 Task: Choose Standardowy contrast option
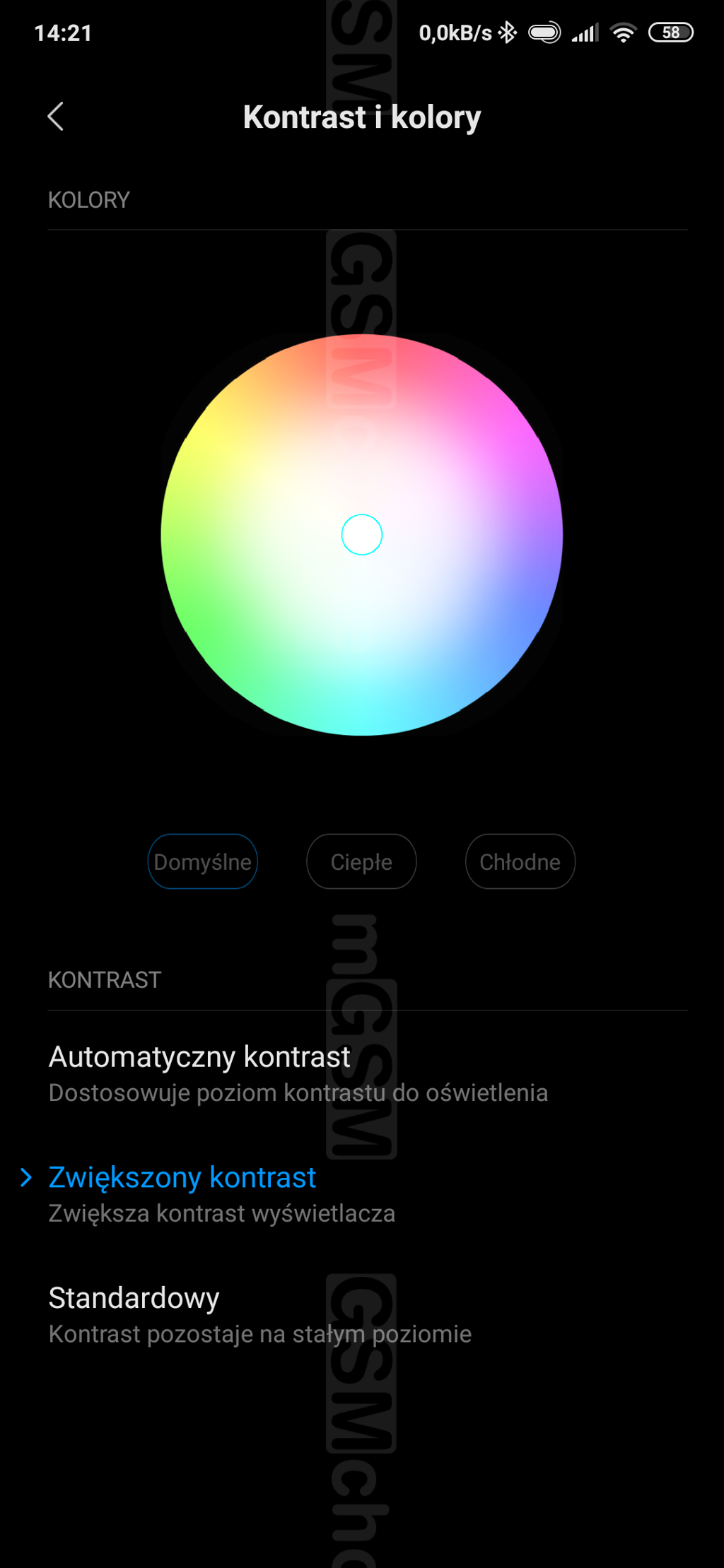[259, 1314]
